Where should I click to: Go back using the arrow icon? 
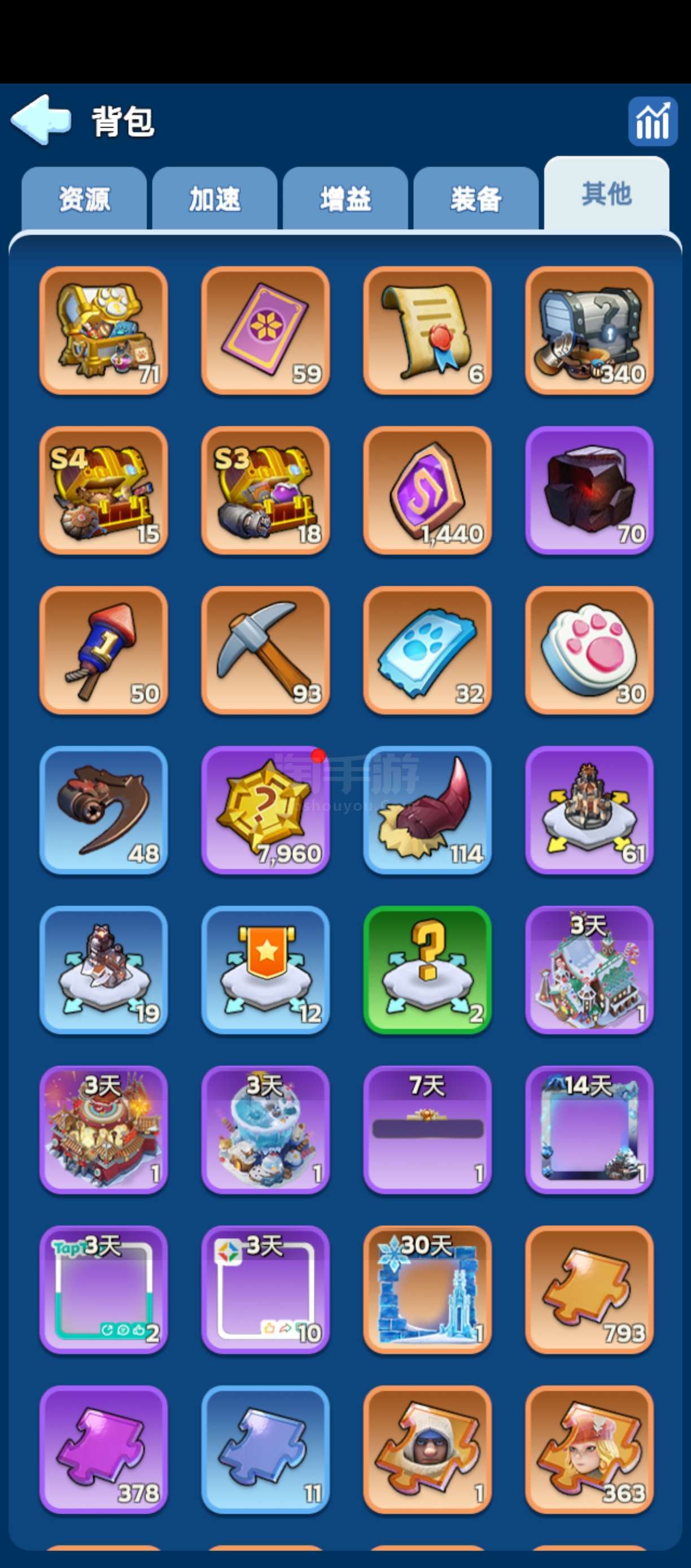[41, 120]
